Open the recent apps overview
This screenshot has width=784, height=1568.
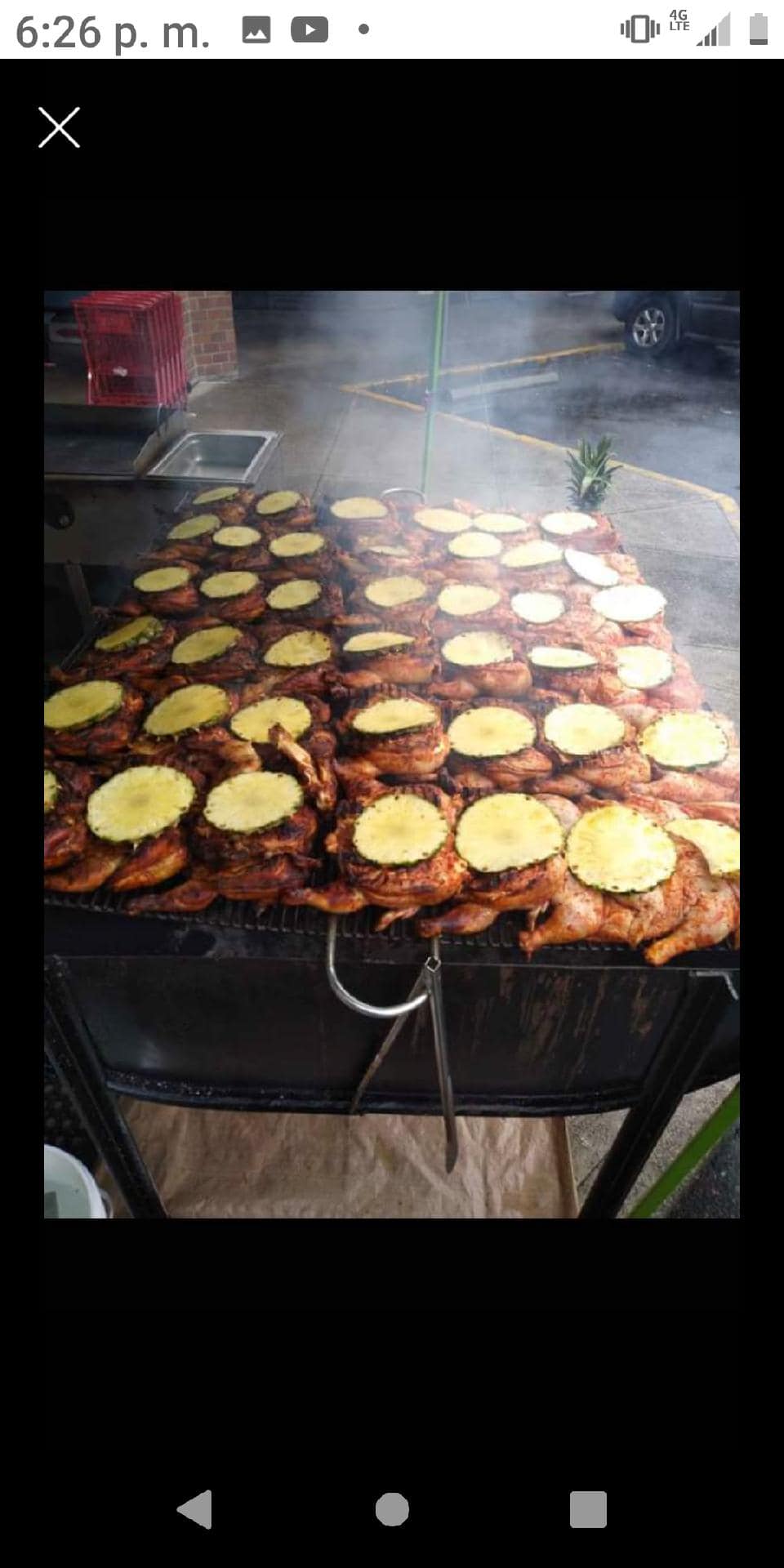pyautogui.click(x=588, y=1508)
